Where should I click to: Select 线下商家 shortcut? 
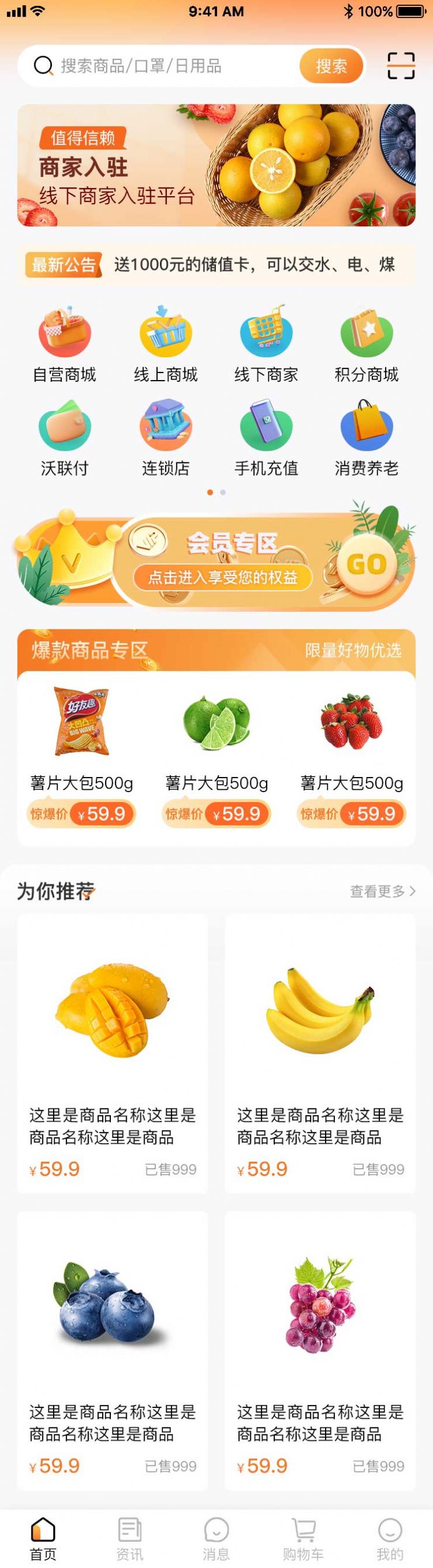[x=266, y=345]
